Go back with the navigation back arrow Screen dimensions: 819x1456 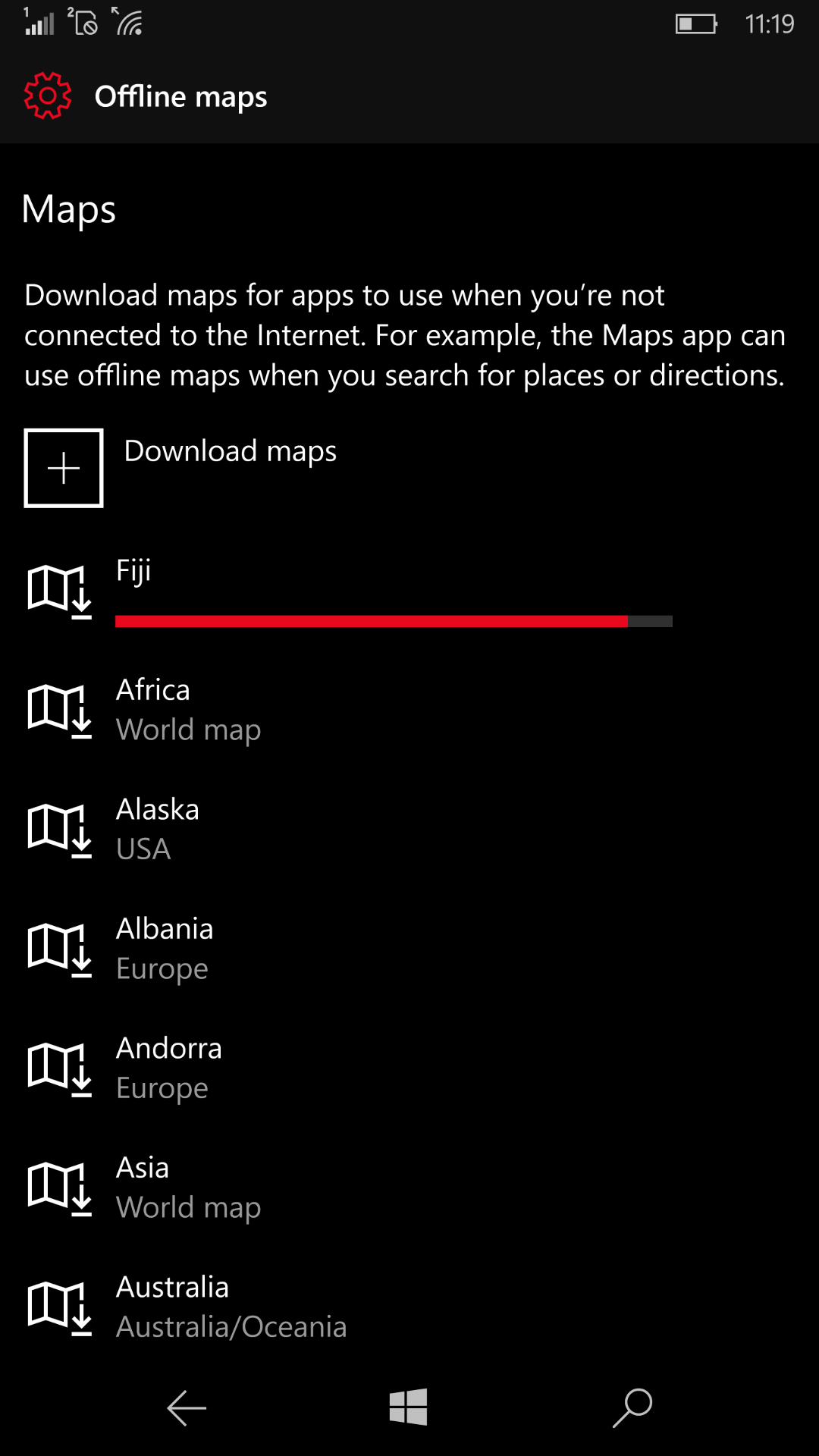point(187,1408)
